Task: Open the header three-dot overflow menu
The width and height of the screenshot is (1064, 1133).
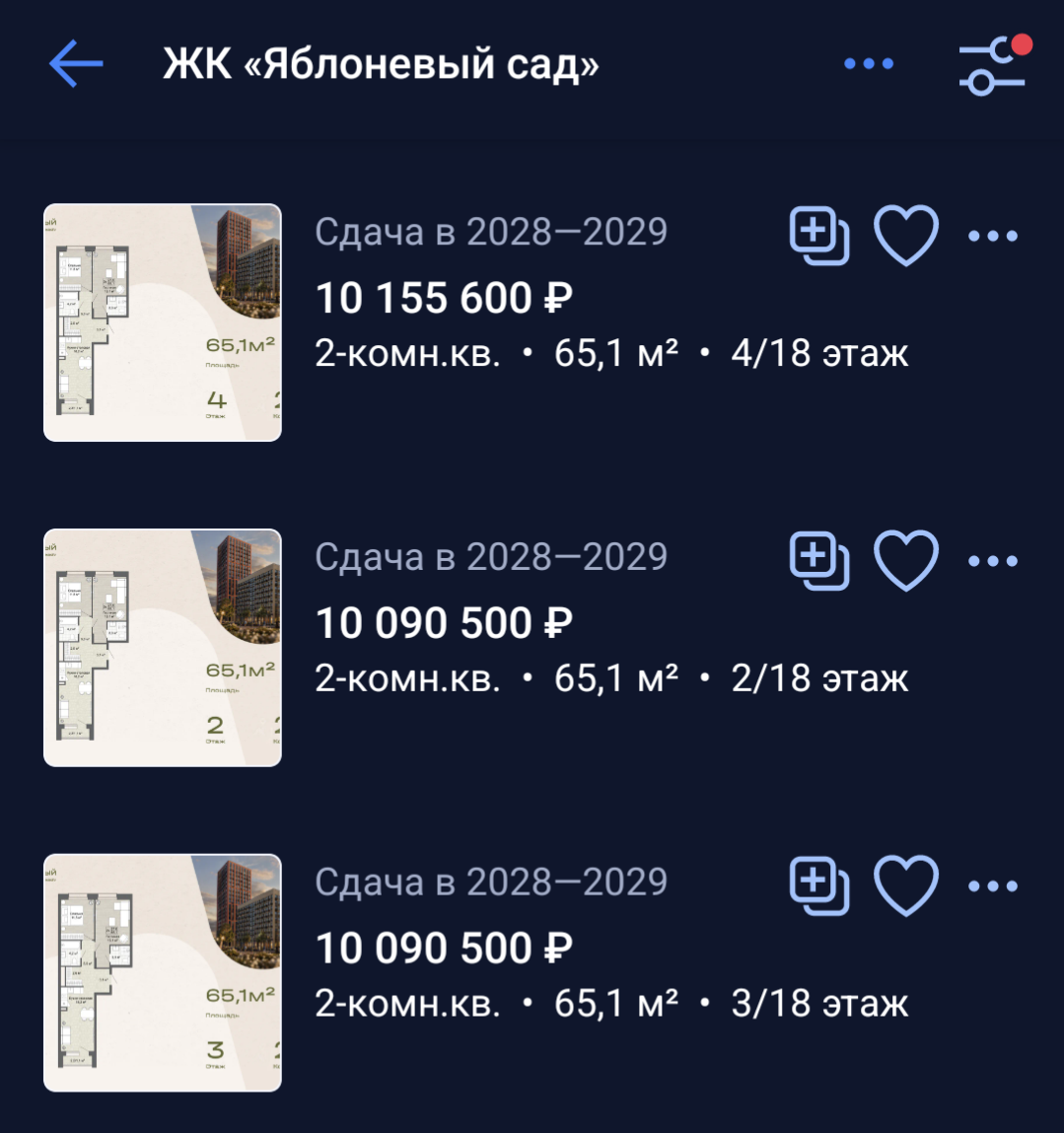Action: pos(869,63)
